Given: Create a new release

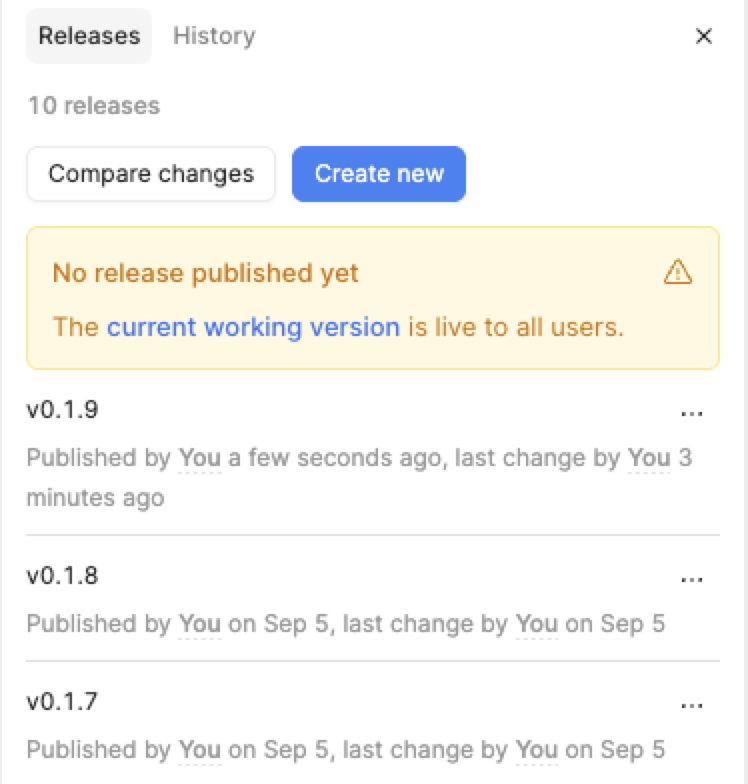Looking at the screenshot, I should coord(378,174).
